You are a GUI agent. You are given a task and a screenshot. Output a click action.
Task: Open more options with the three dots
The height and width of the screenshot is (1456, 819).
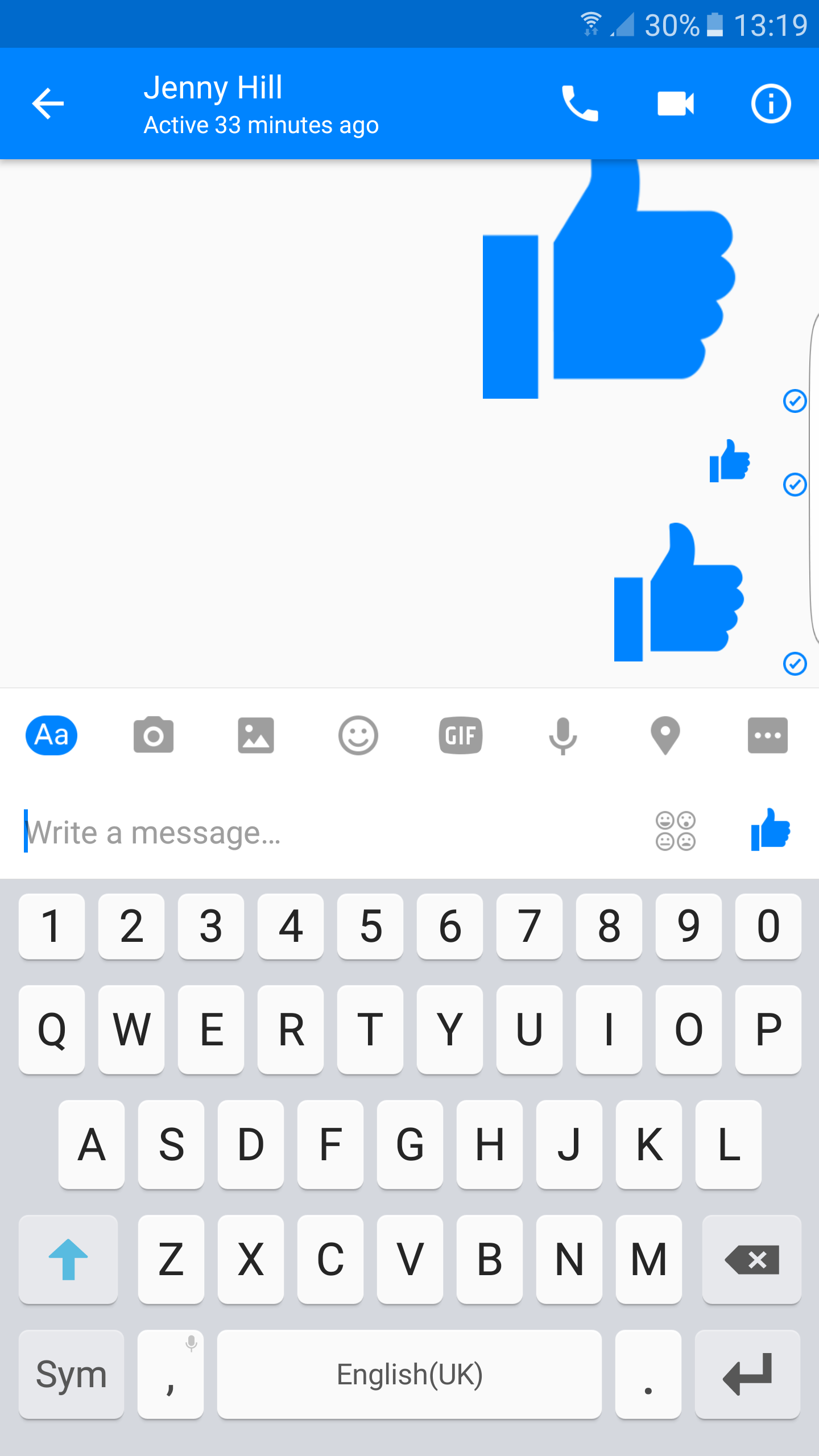click(768, 735)
